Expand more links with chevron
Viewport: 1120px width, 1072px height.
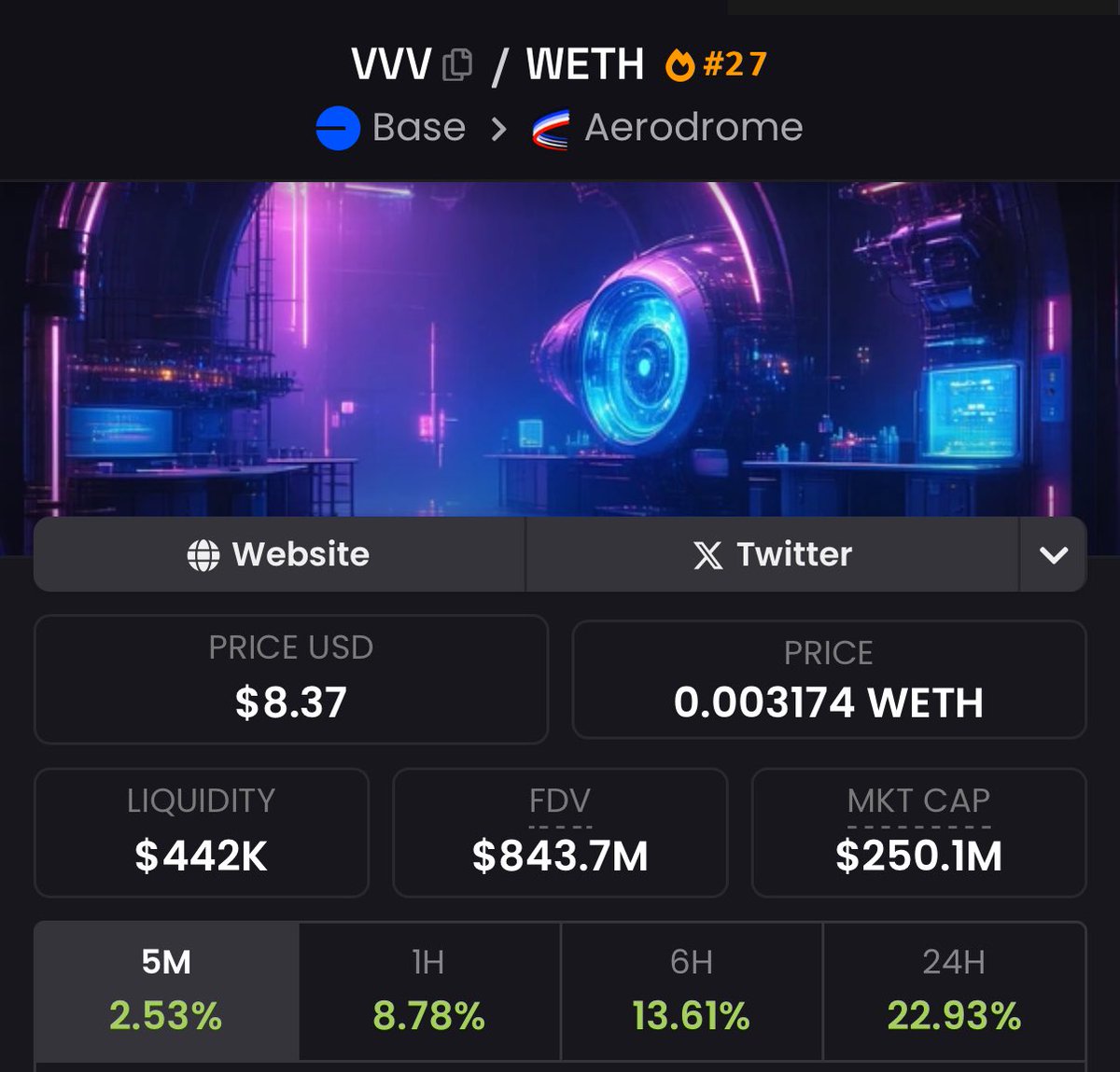point(1053,554)
